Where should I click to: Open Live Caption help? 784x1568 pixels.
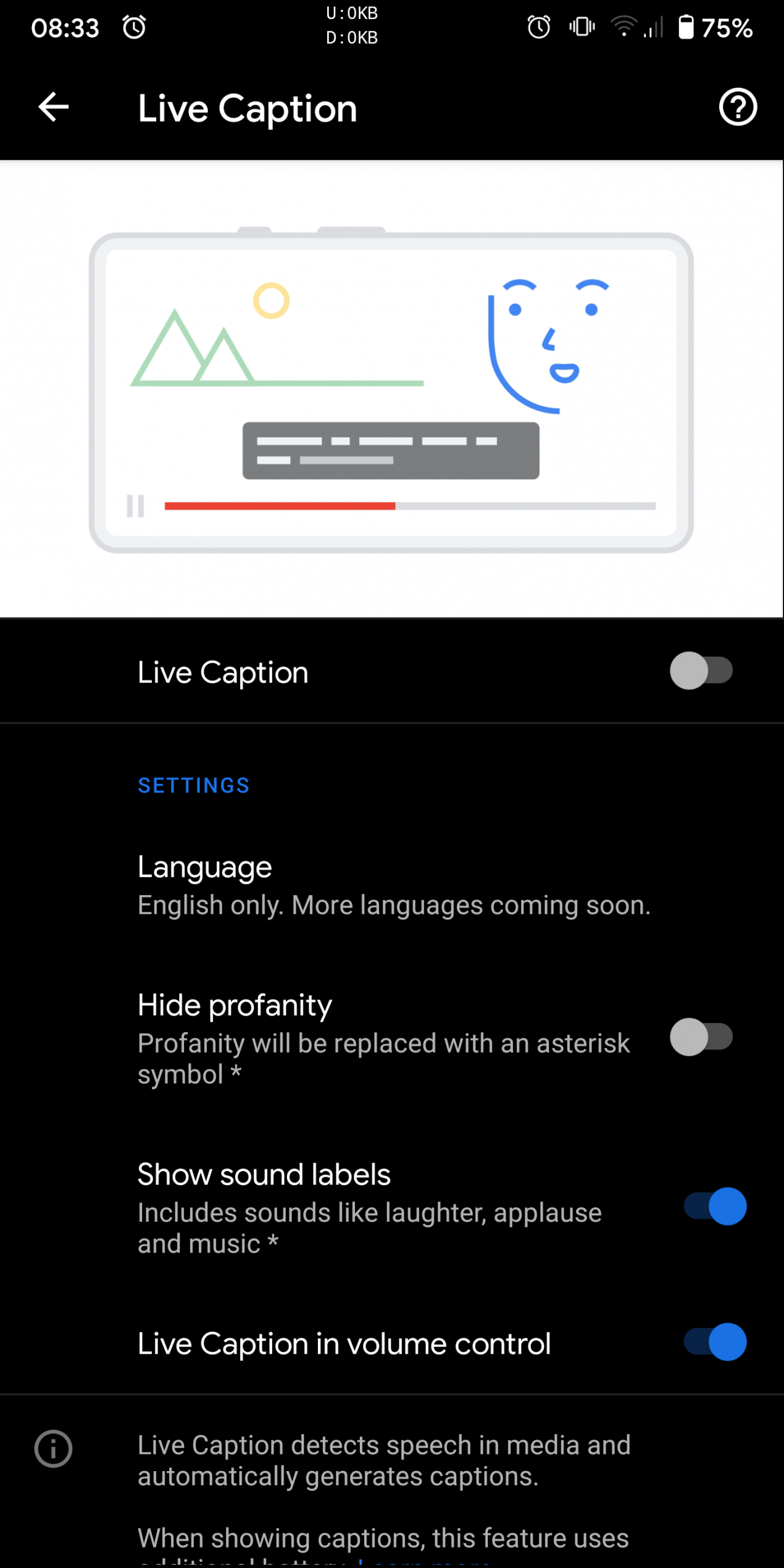click(738, 107)
